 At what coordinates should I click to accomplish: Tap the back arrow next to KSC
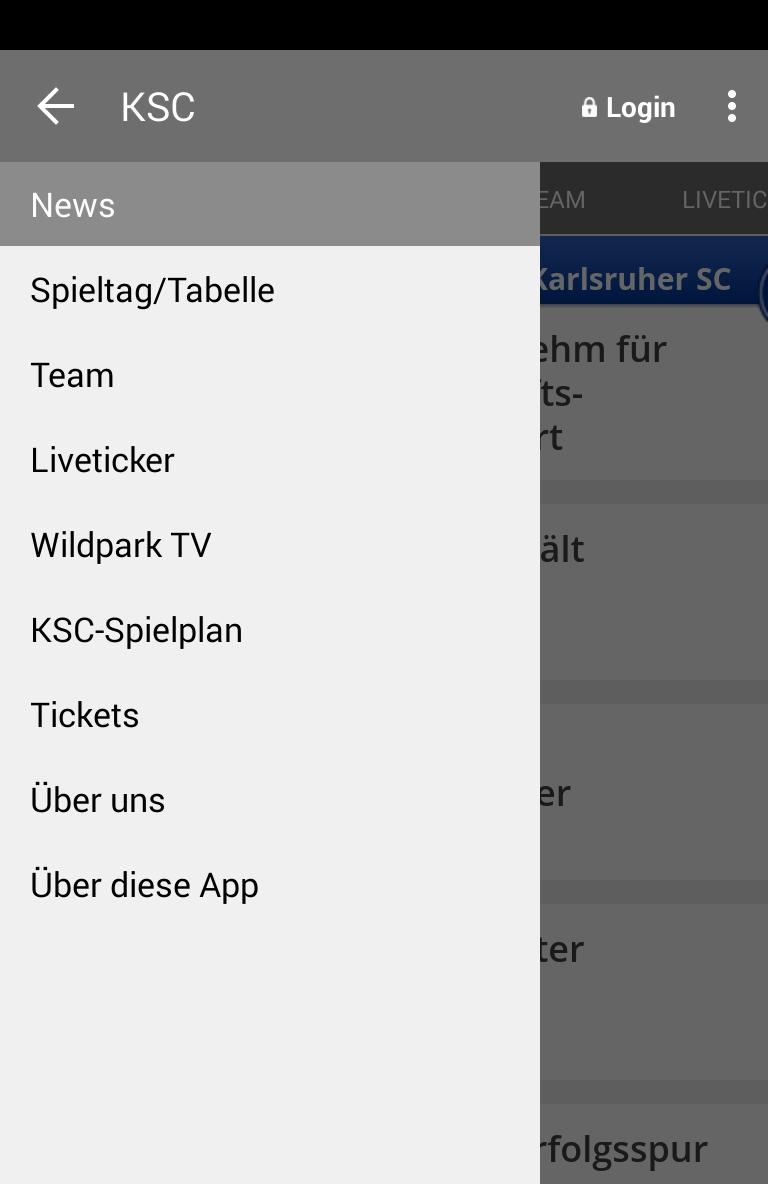coord(56,106)
